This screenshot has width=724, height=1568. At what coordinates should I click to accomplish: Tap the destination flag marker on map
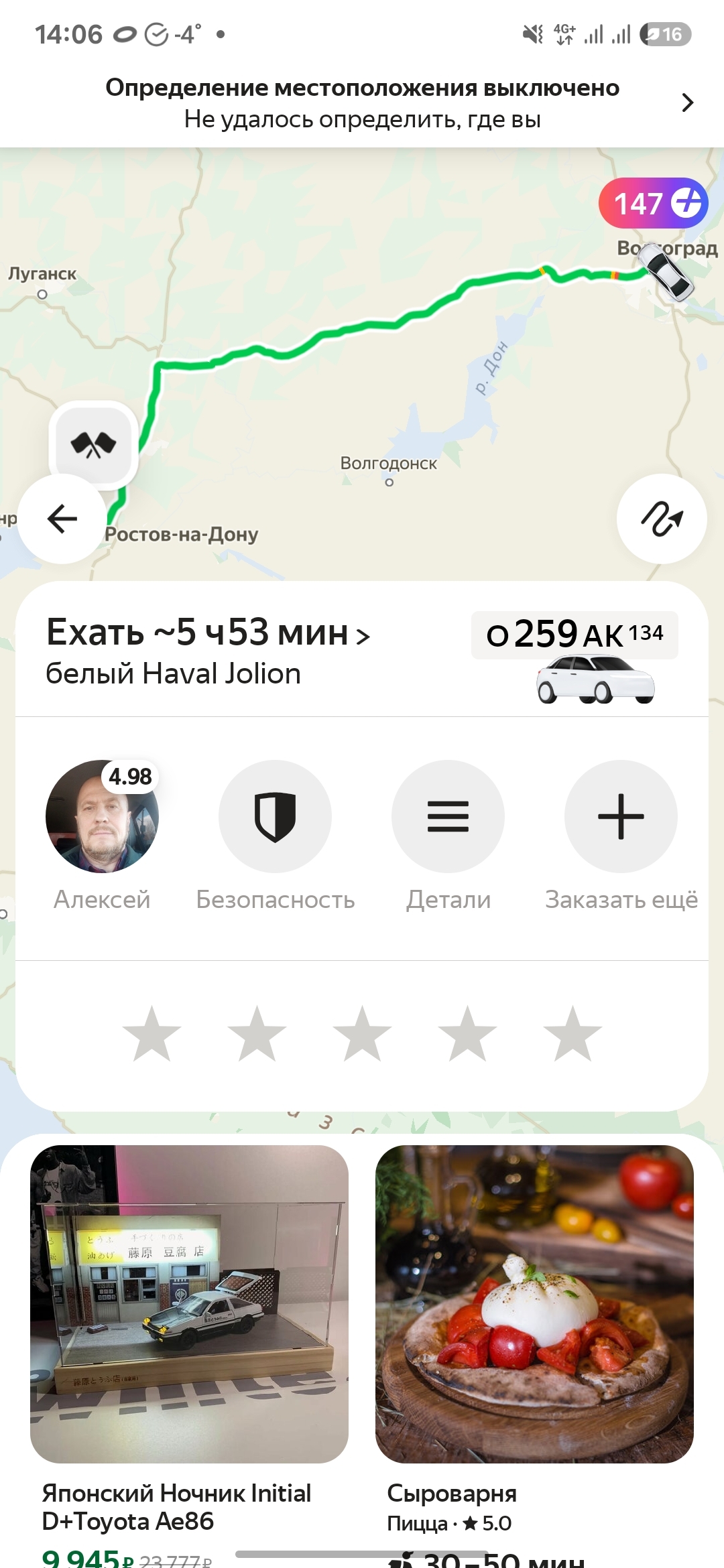(x=94, y=445)
